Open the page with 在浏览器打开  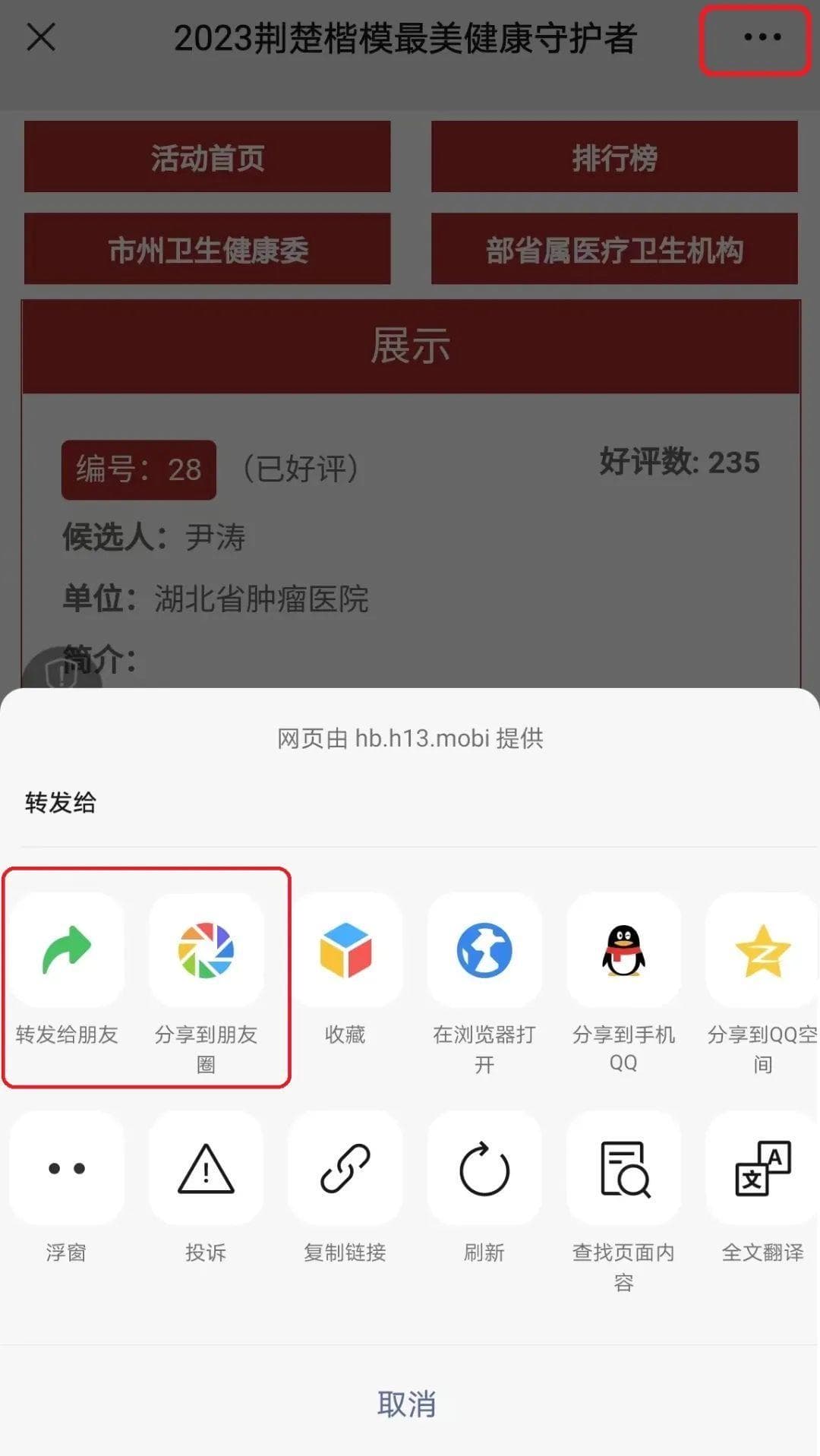[x=484, y=951]
